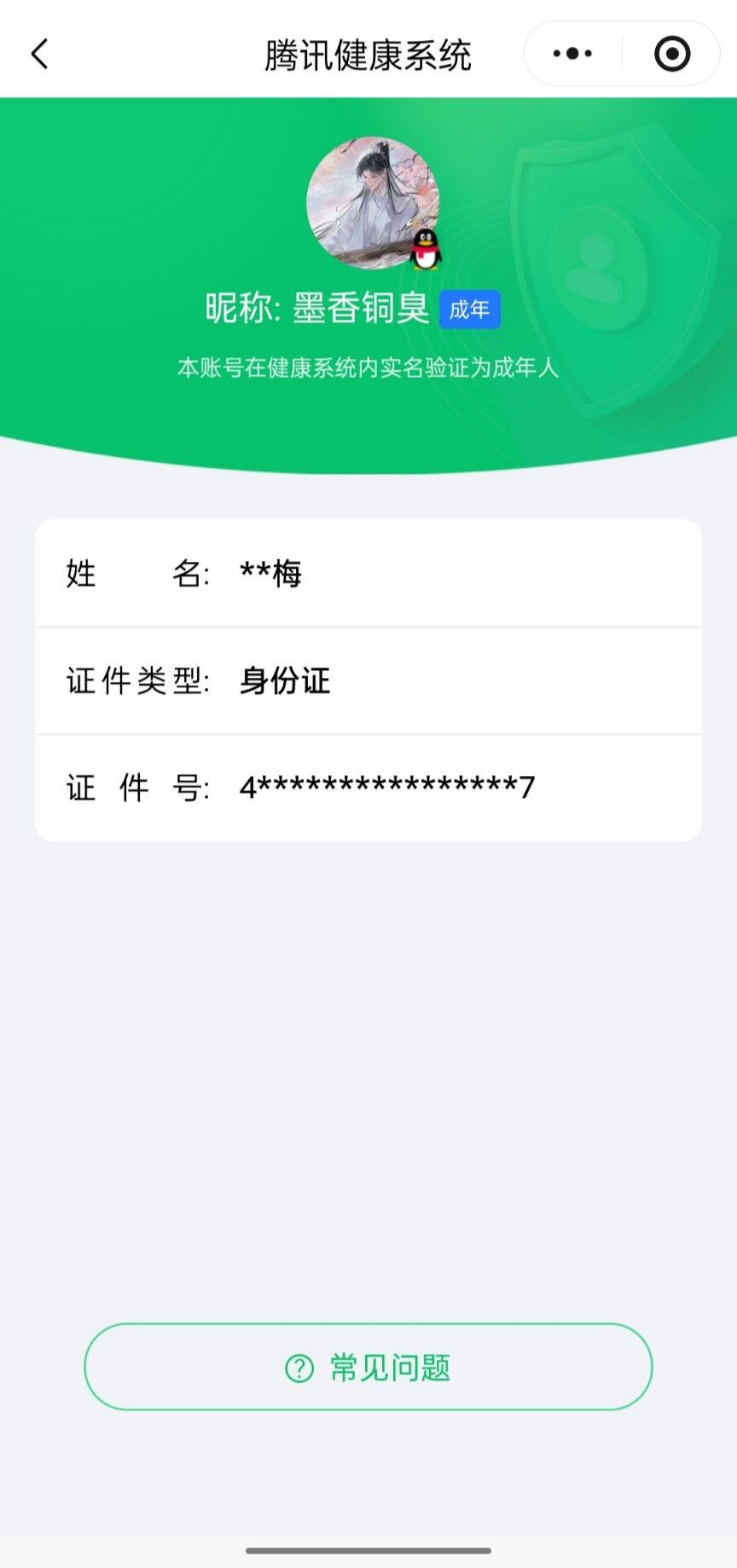This screenshot has width=737, height=1568.
Task: Click the back arrow to leave
Action: [x=38, y=53]
